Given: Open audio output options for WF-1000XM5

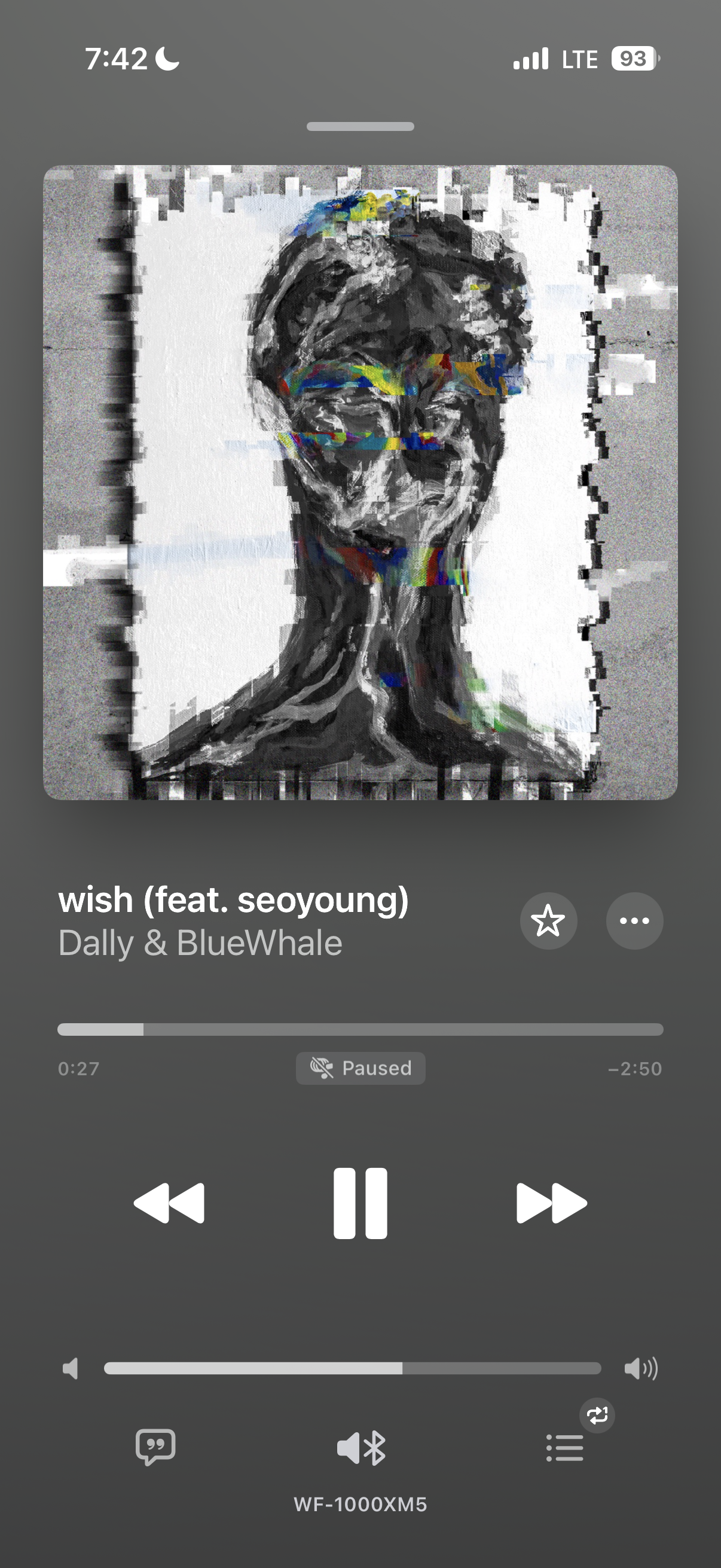Looking at the screenshot, I should tap(361, 1447).
